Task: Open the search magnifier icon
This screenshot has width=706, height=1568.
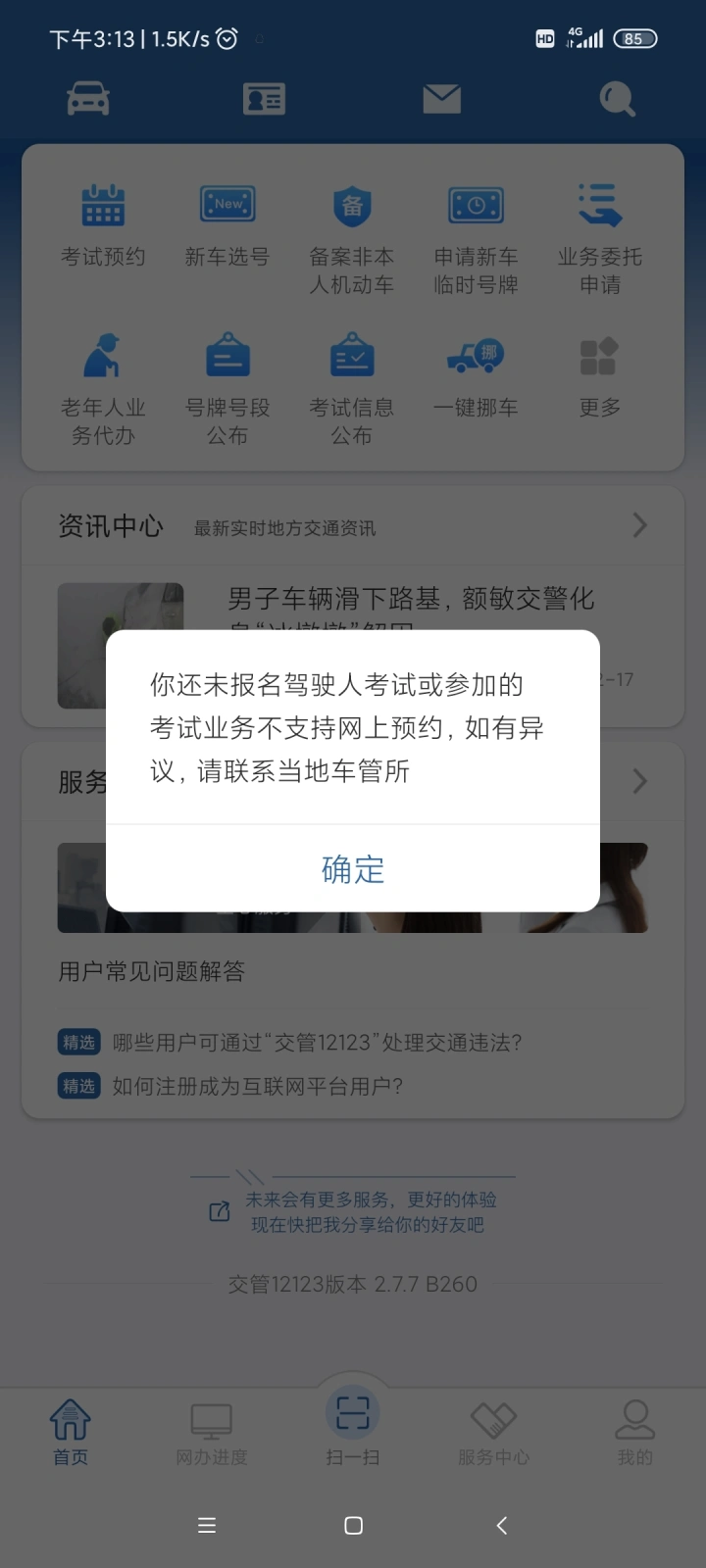Action: tap(618, 99)
